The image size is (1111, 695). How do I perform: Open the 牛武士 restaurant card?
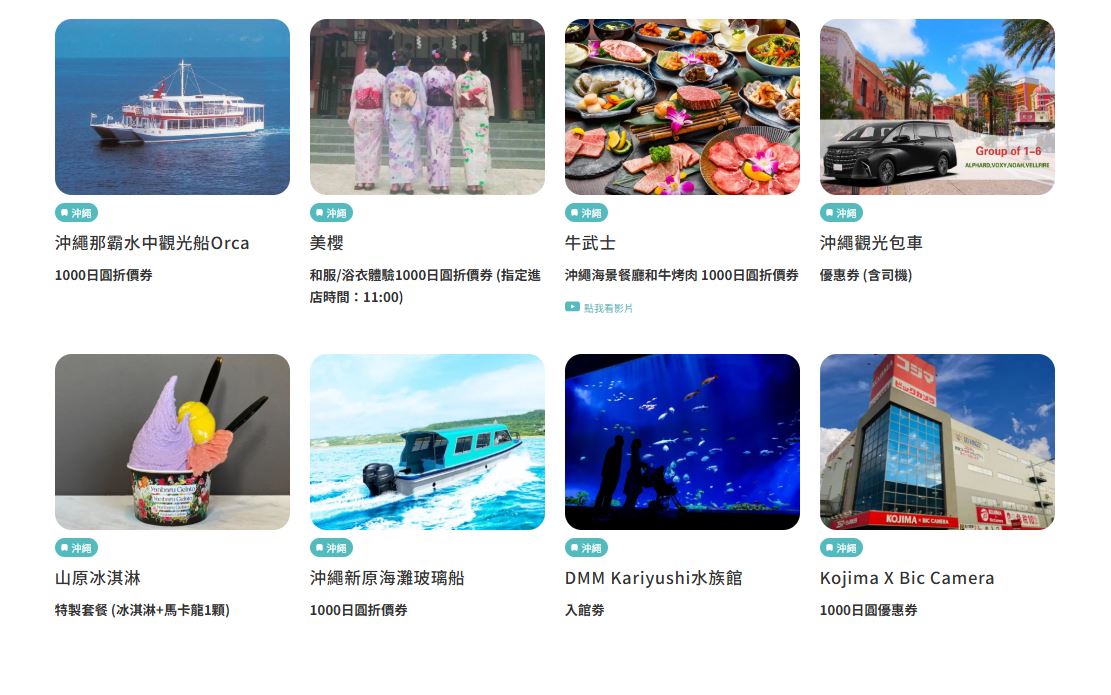coord(682,107)
